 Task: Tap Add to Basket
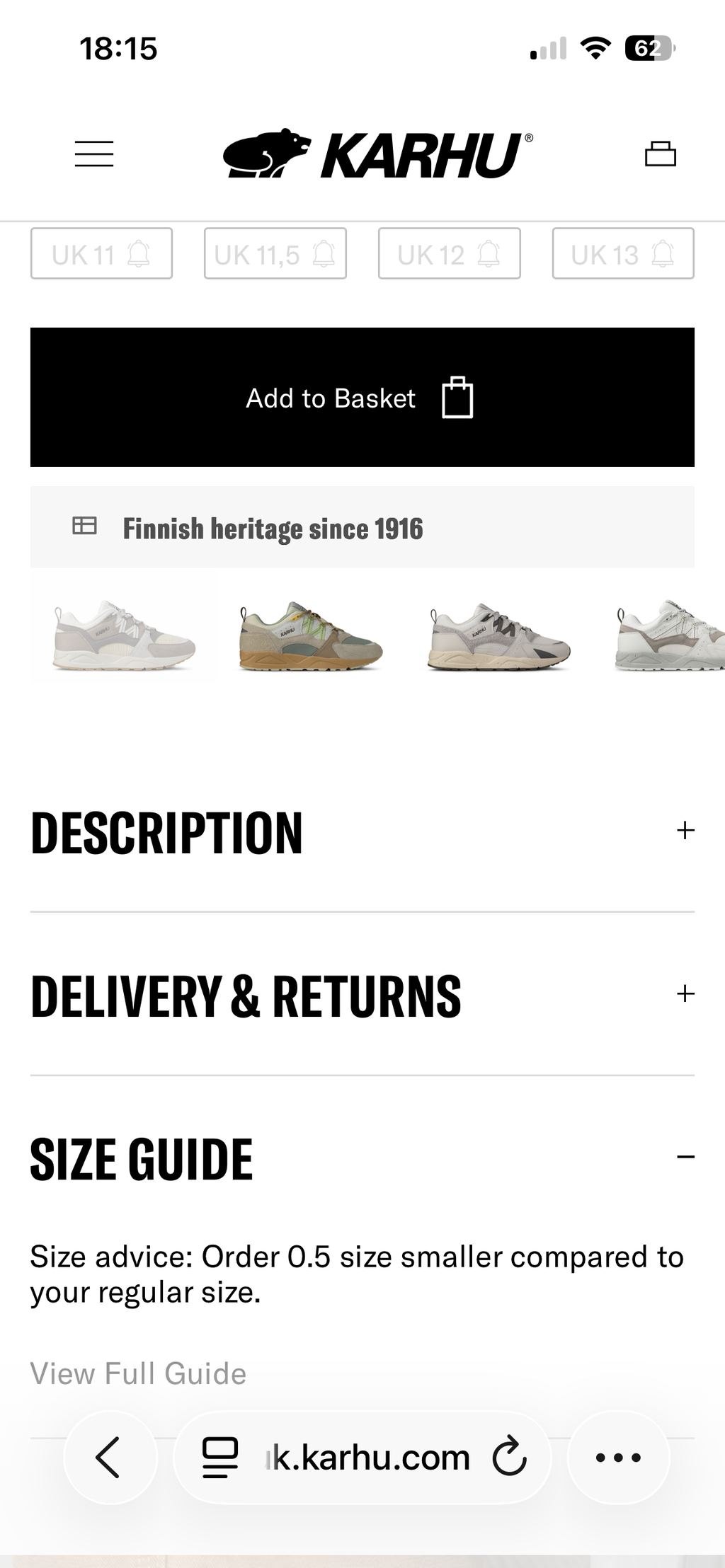[362, 397]
